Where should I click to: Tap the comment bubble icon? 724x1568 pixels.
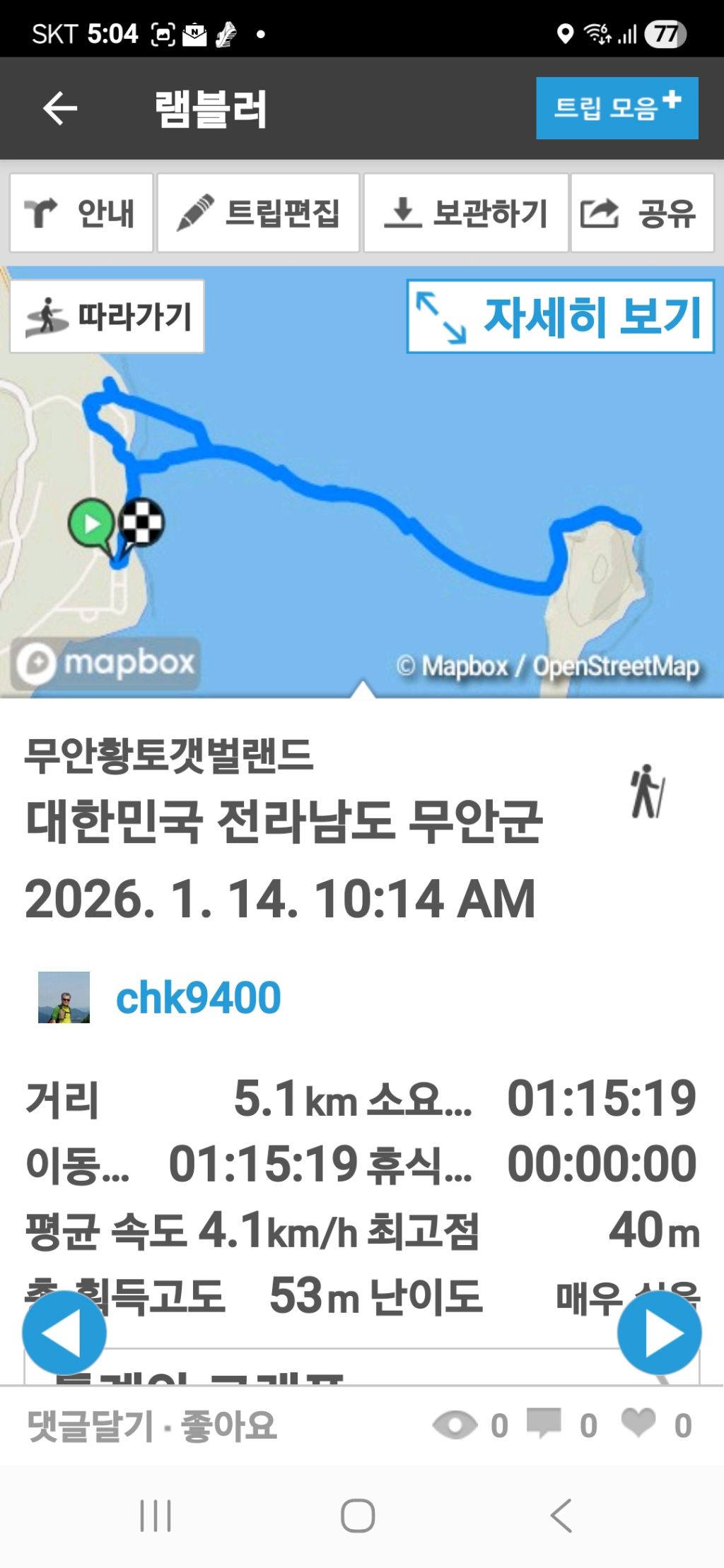click(544, 1422)
